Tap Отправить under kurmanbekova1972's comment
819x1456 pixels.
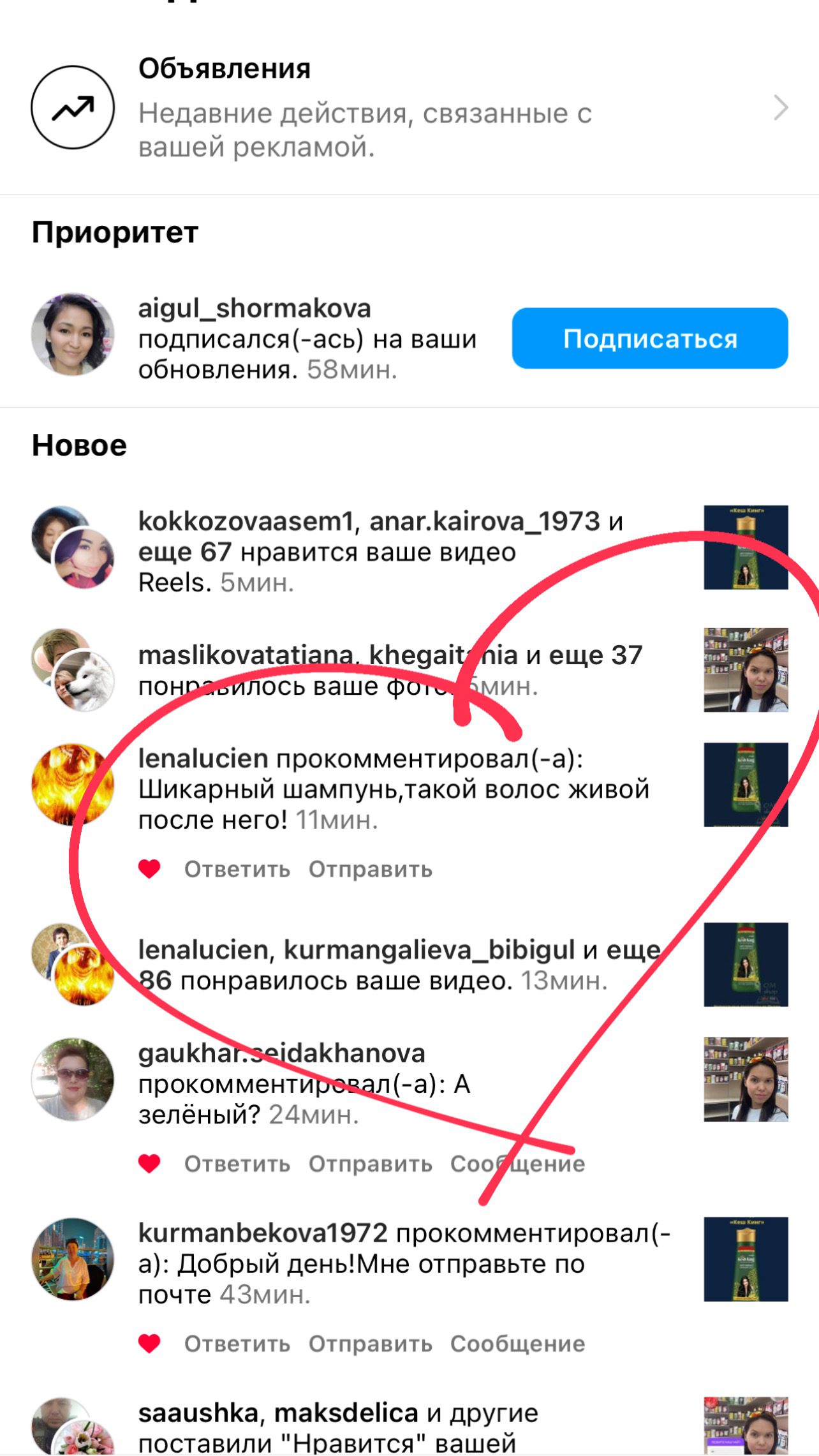coord(371,1344)
